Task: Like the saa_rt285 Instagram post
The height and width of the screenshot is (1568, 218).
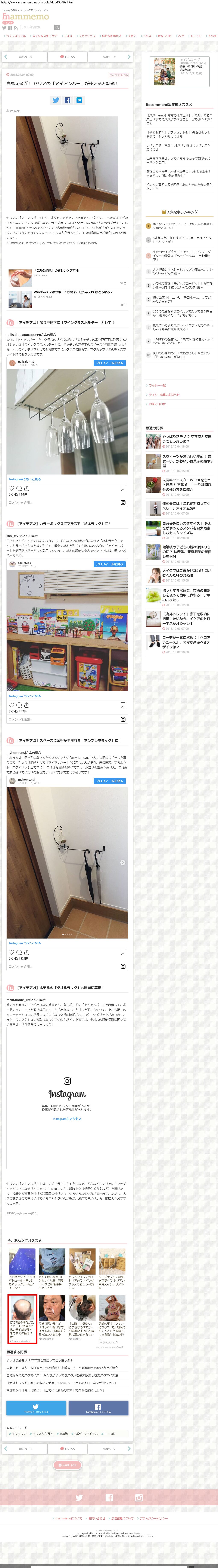Action: 11,705
